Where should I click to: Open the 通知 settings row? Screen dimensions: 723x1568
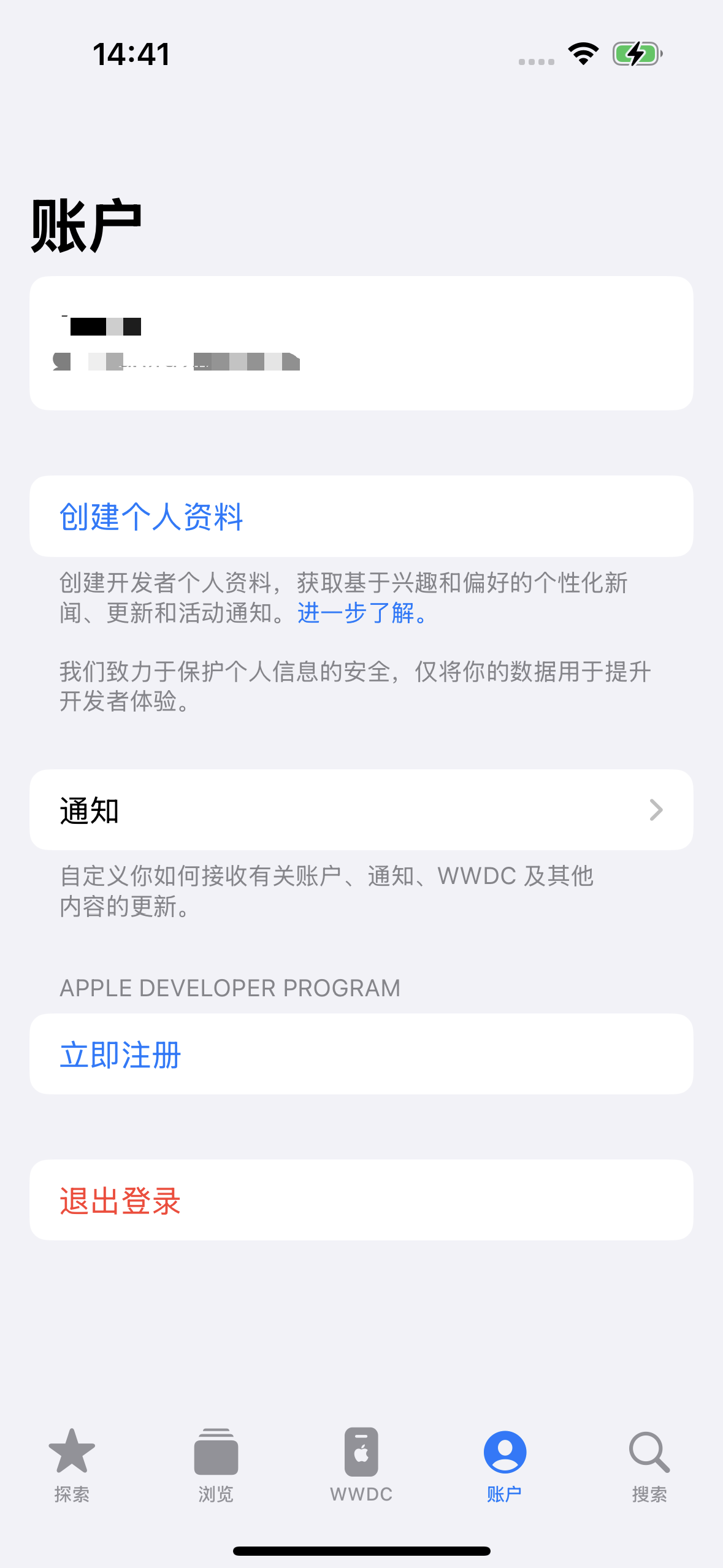(361, 810)
